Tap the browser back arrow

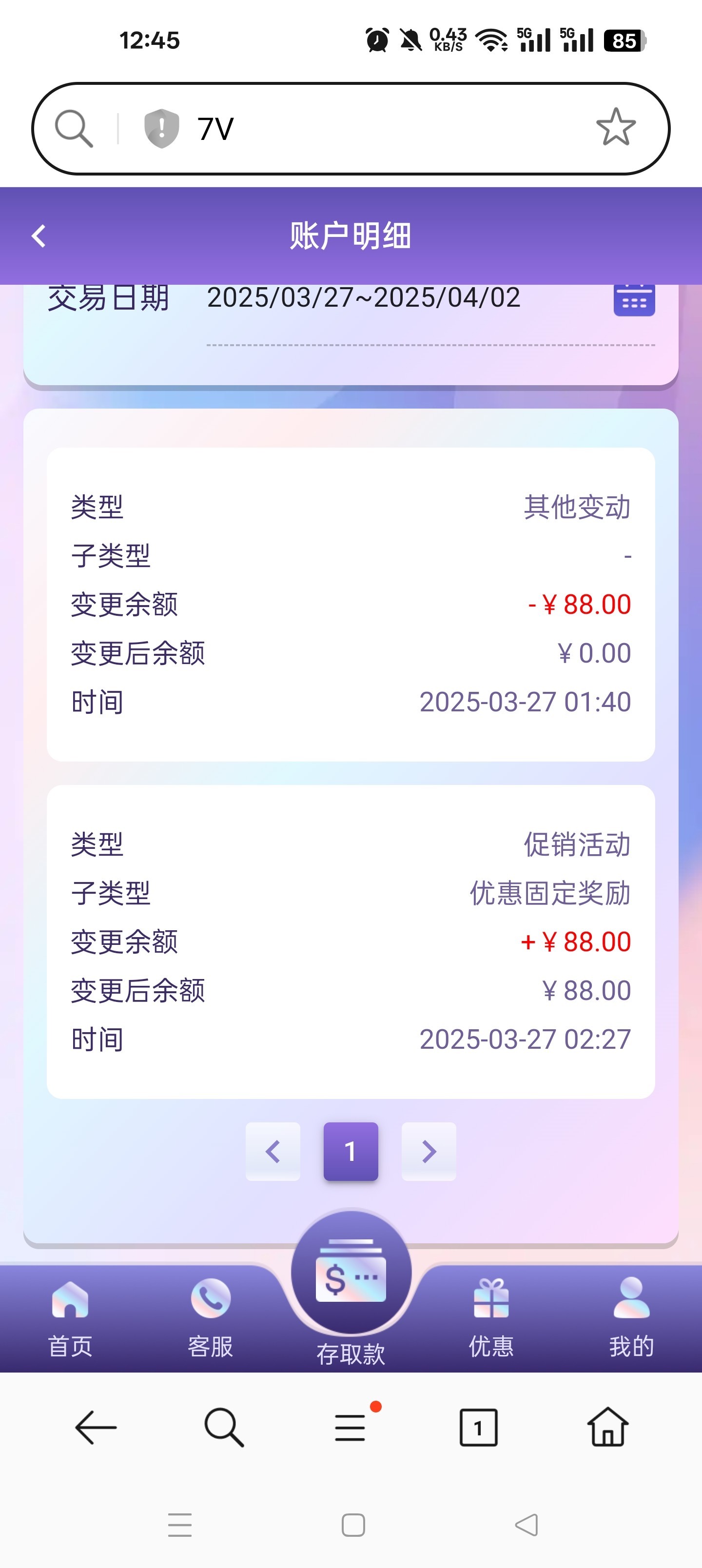point(96,1427)
